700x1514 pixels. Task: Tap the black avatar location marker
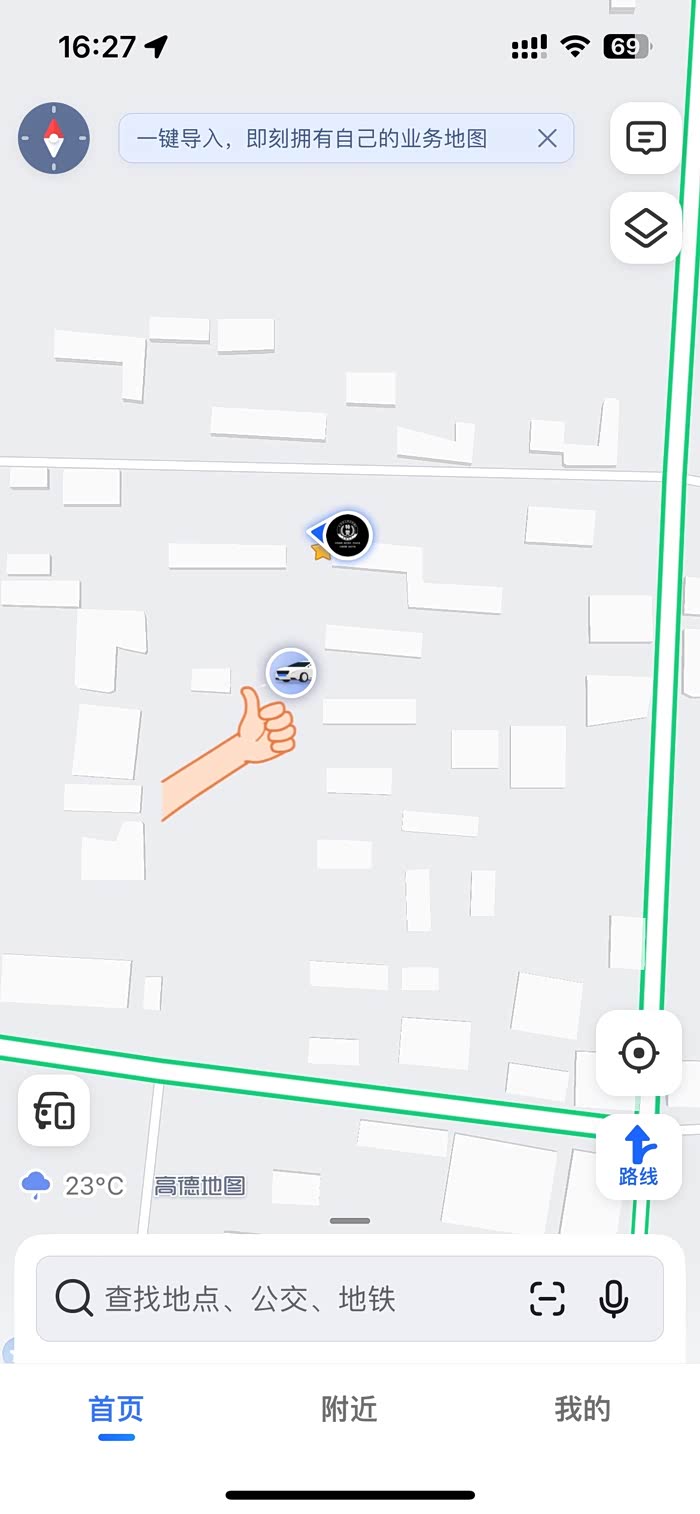pos(347,535)
